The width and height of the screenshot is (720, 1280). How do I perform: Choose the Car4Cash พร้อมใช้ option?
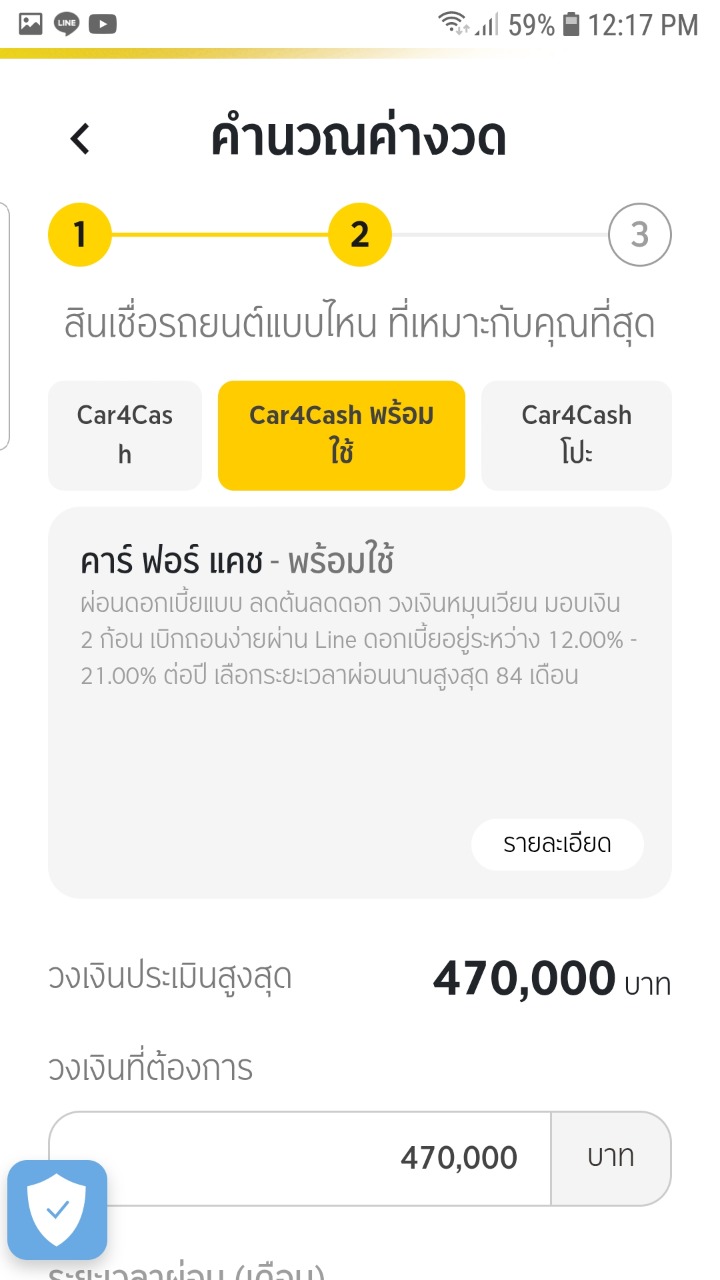(x=341, y=435)
